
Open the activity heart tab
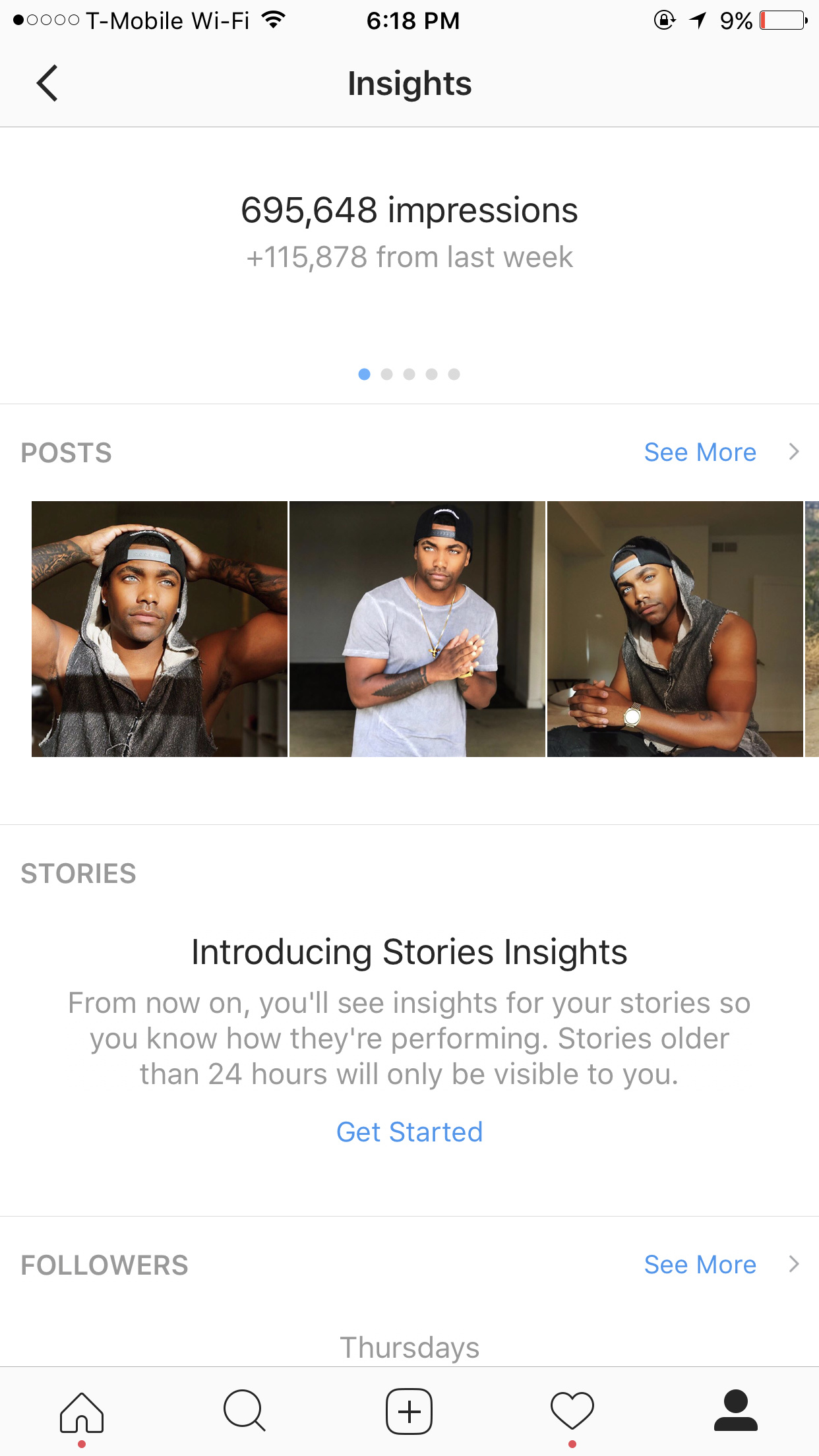[572, 1411]
